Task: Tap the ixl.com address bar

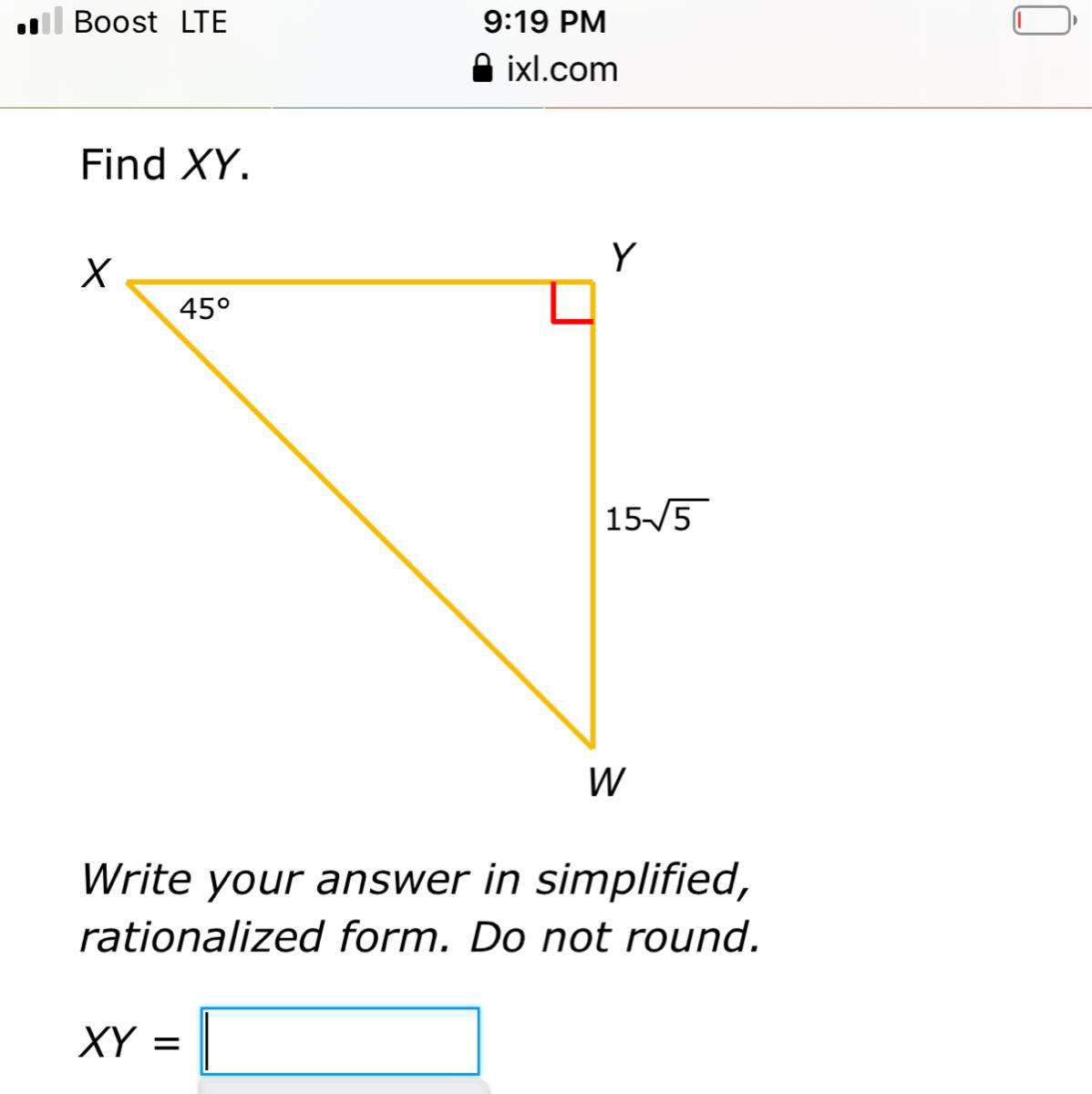Action: (x=545, y=69)
